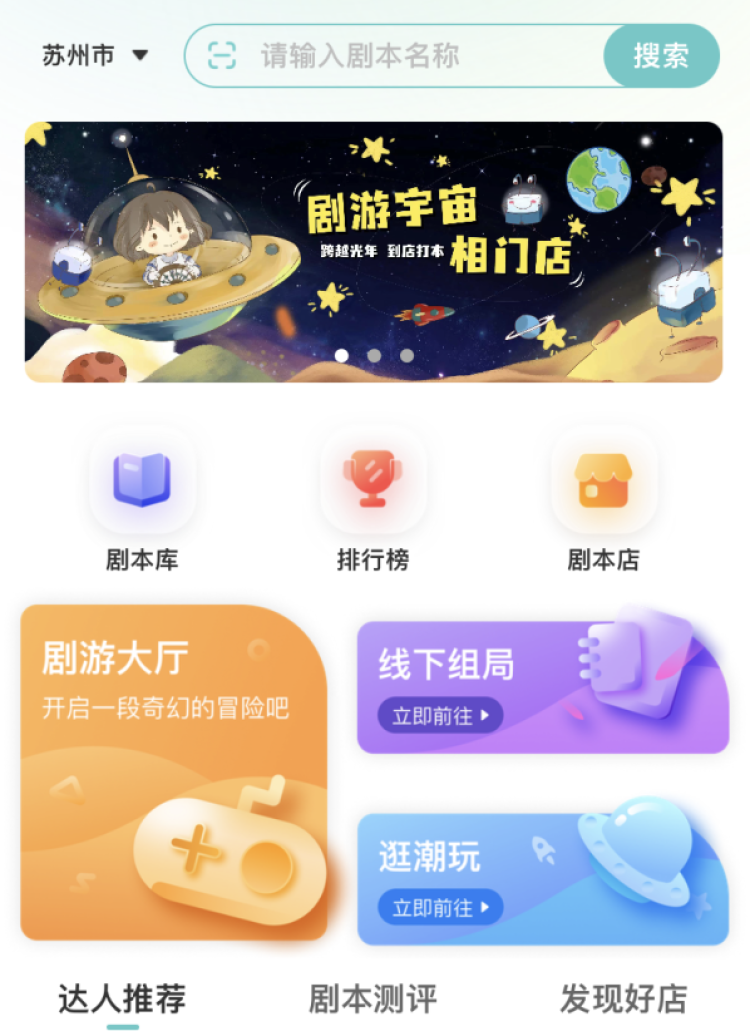
Task: Open 剧本库 script library
Action: pyautogui.click(x=142, y=497)
